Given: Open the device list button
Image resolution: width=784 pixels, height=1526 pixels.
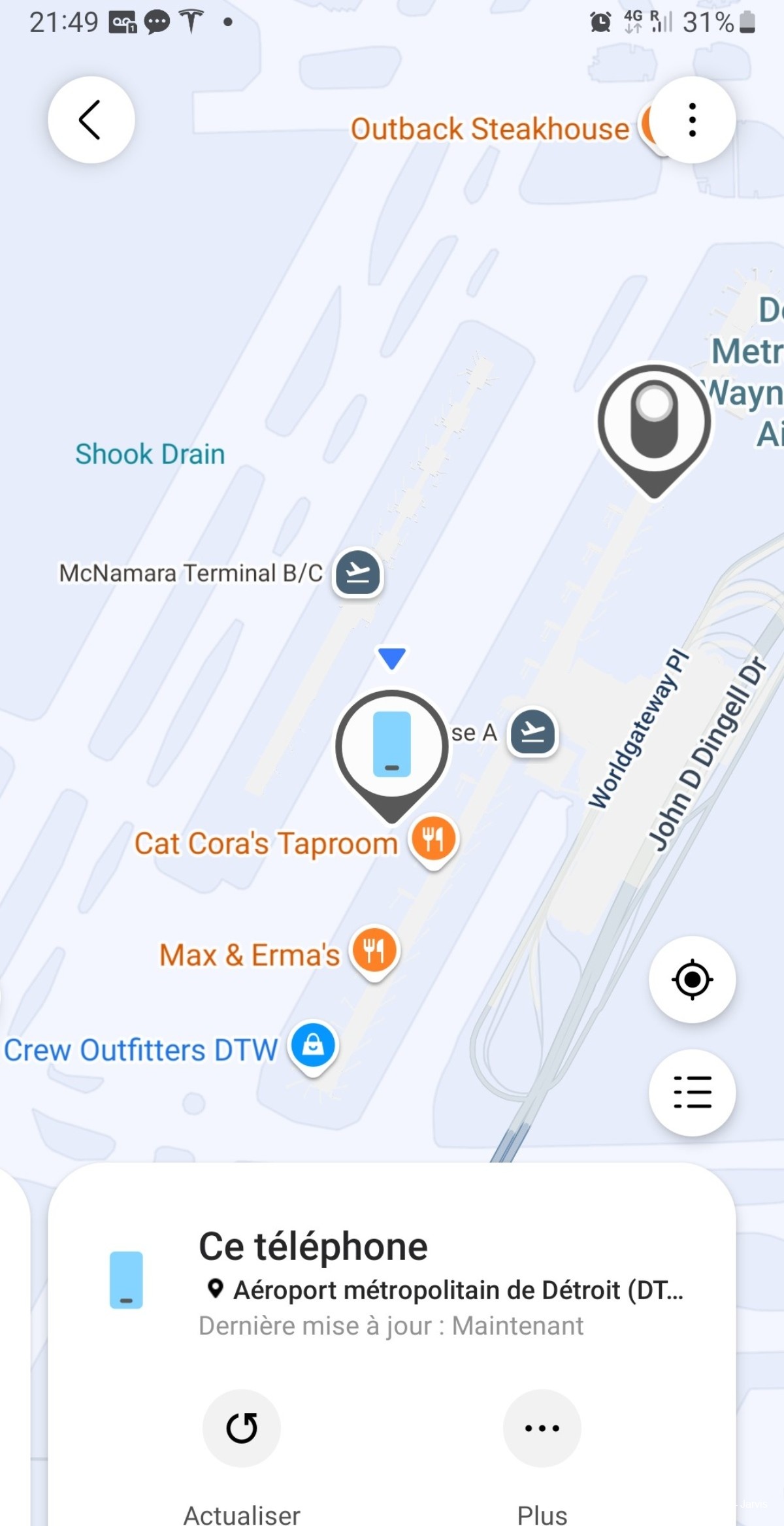Looking at the screenshot, I should (692, 1092).
